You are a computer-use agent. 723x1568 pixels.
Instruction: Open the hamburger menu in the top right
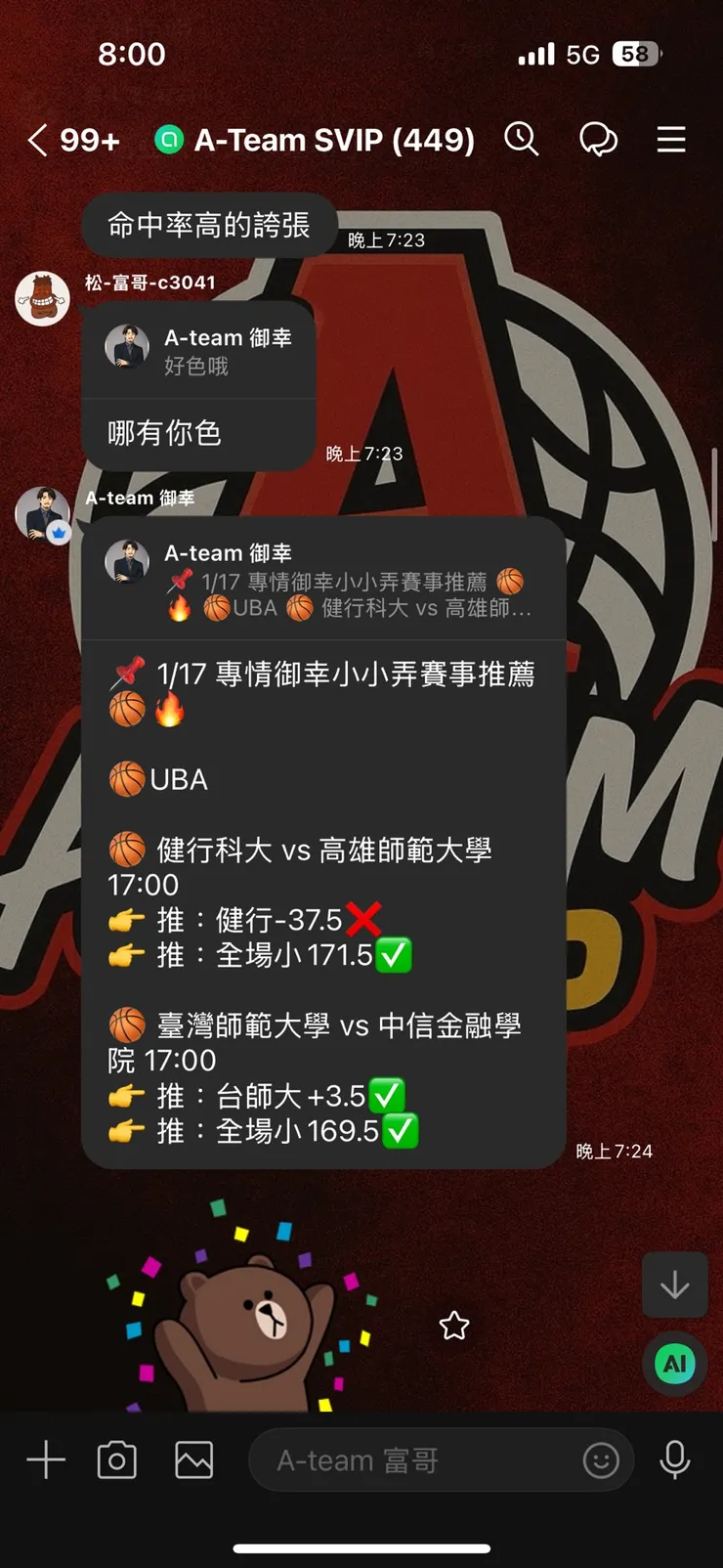671,140
